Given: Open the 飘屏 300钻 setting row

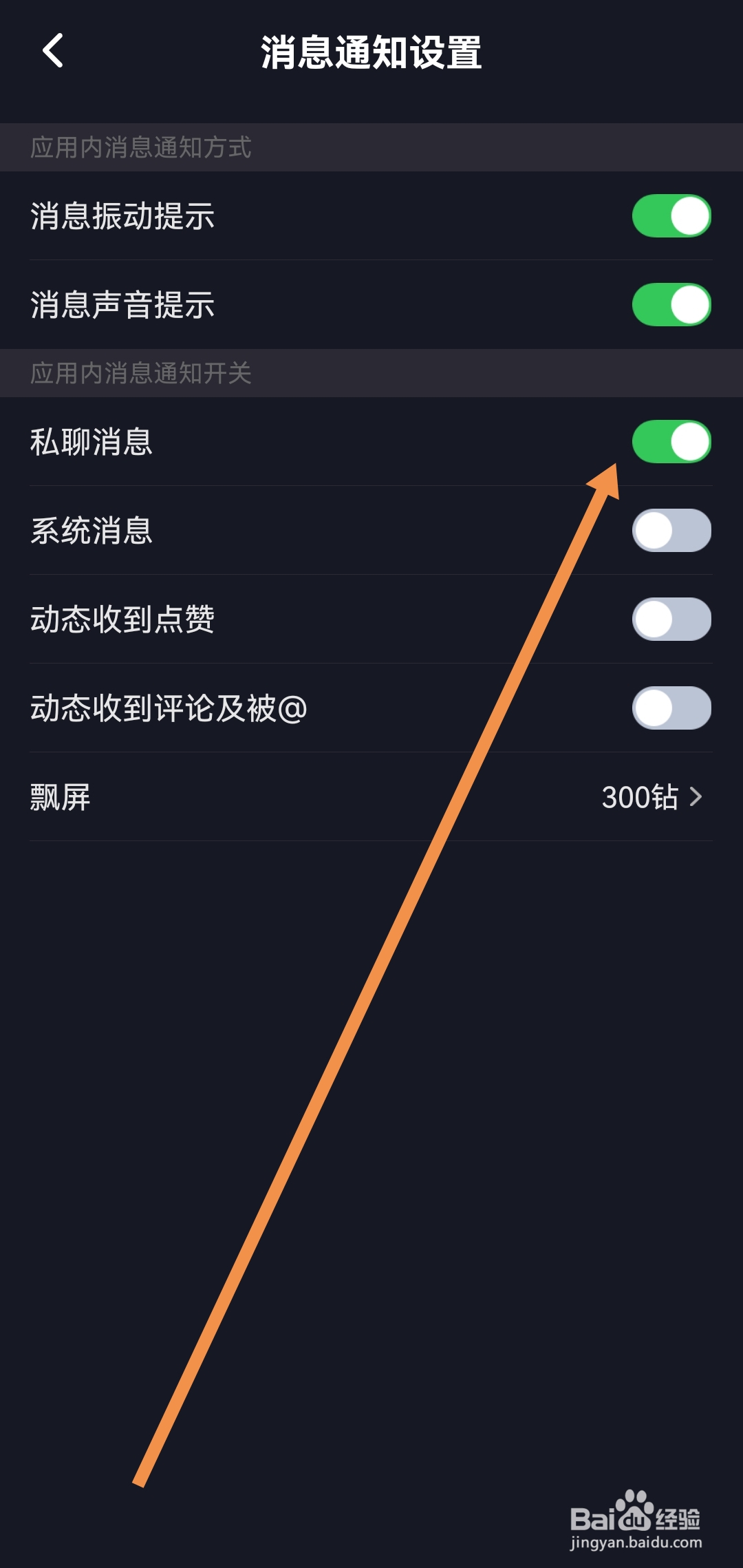Looking at the screenshot, I should (371, 796).
